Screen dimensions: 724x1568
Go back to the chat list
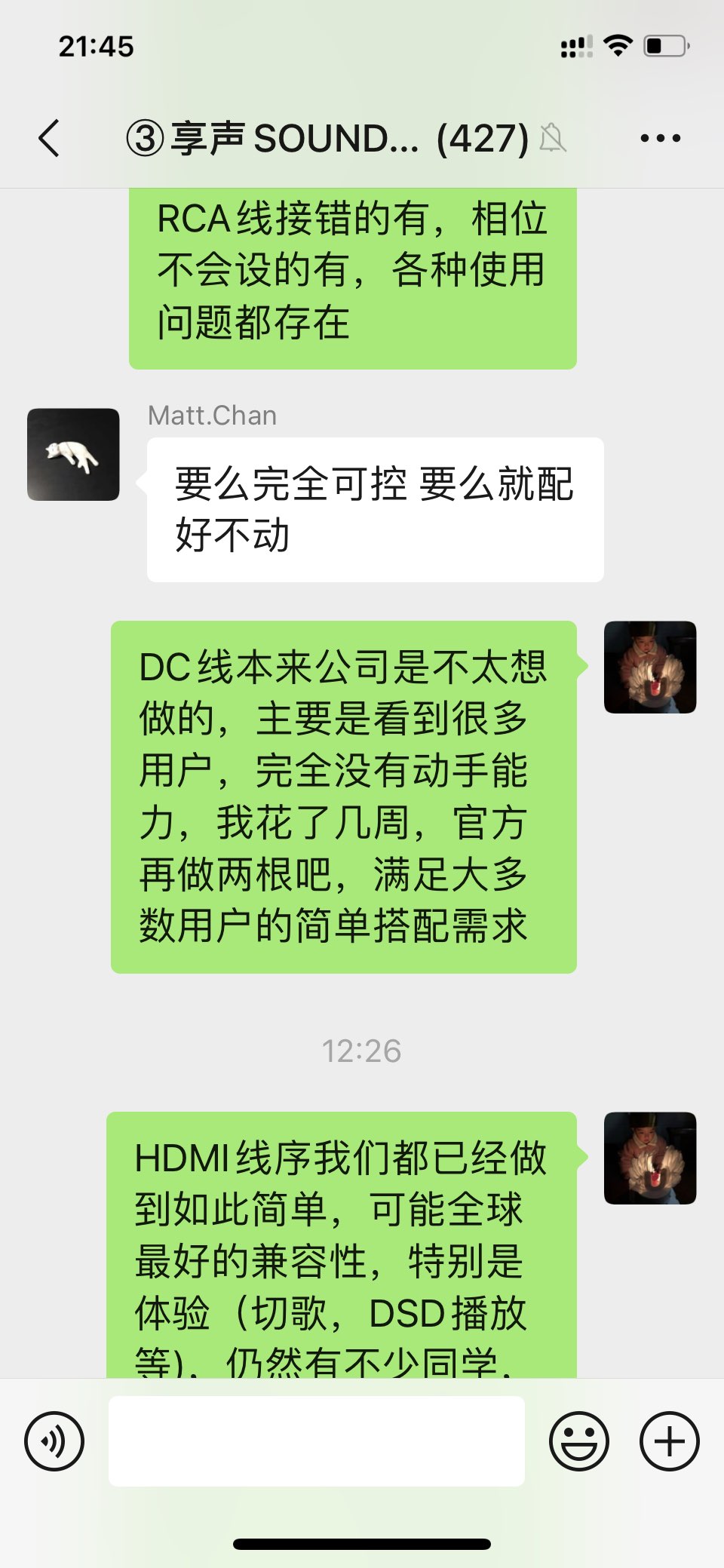coord(50,138)
